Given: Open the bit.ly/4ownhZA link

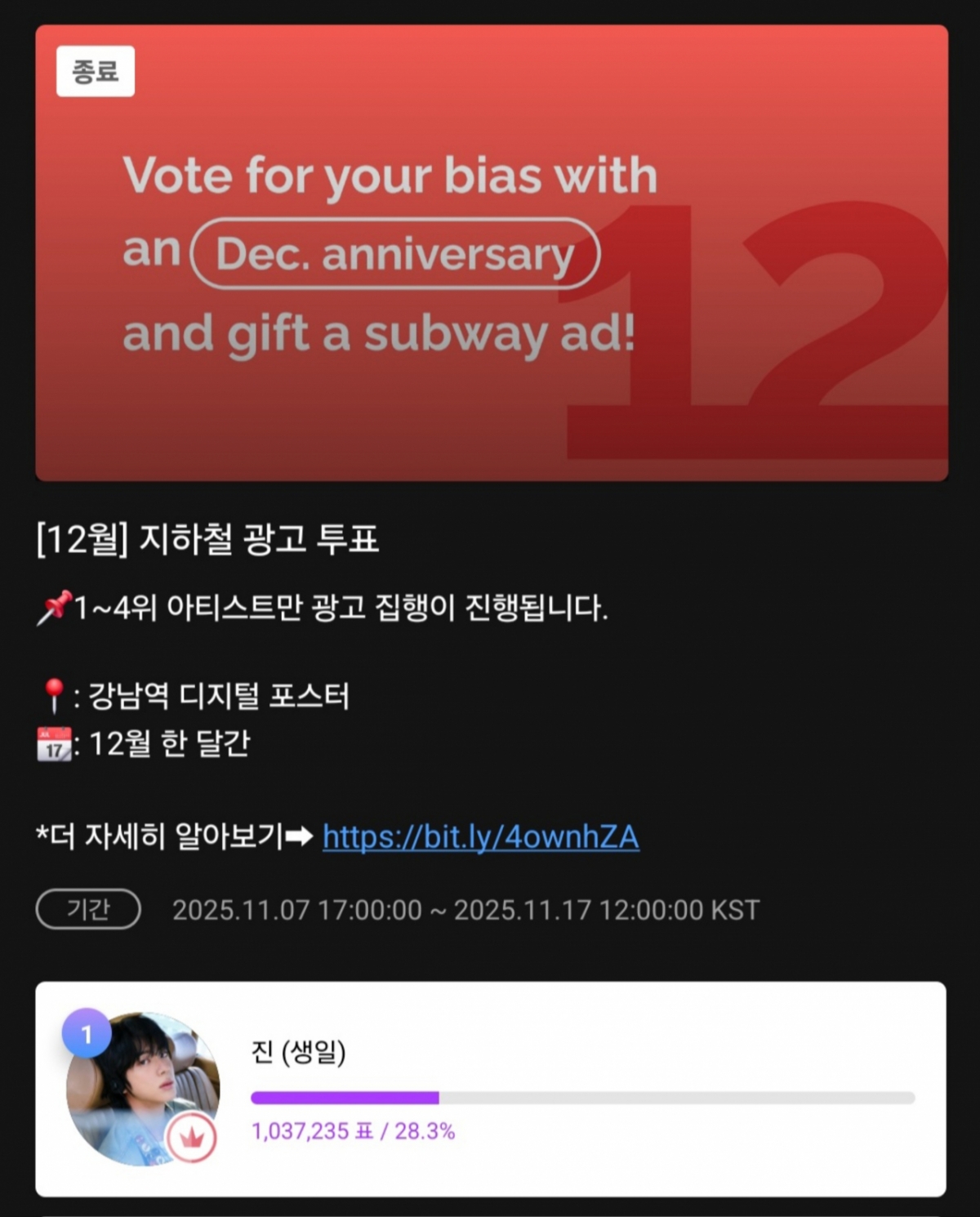Looking at the screenshot, I should tap(480, 836).
